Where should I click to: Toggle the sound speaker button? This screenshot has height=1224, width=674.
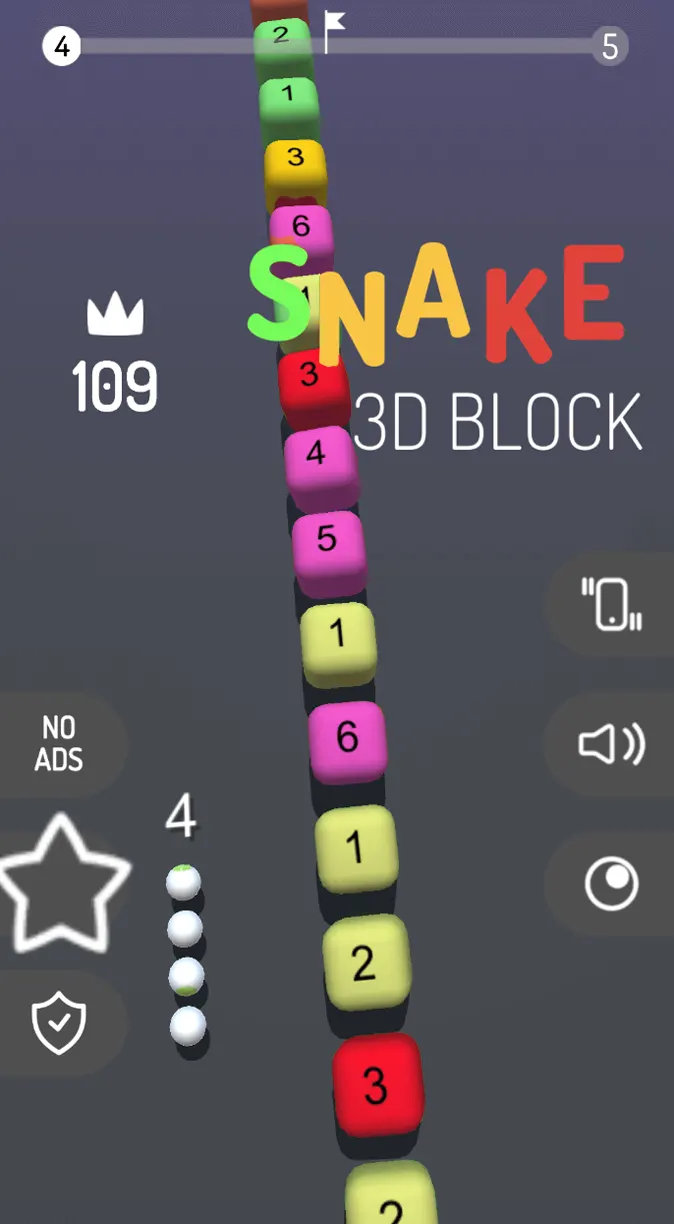[x=612, y=744]
